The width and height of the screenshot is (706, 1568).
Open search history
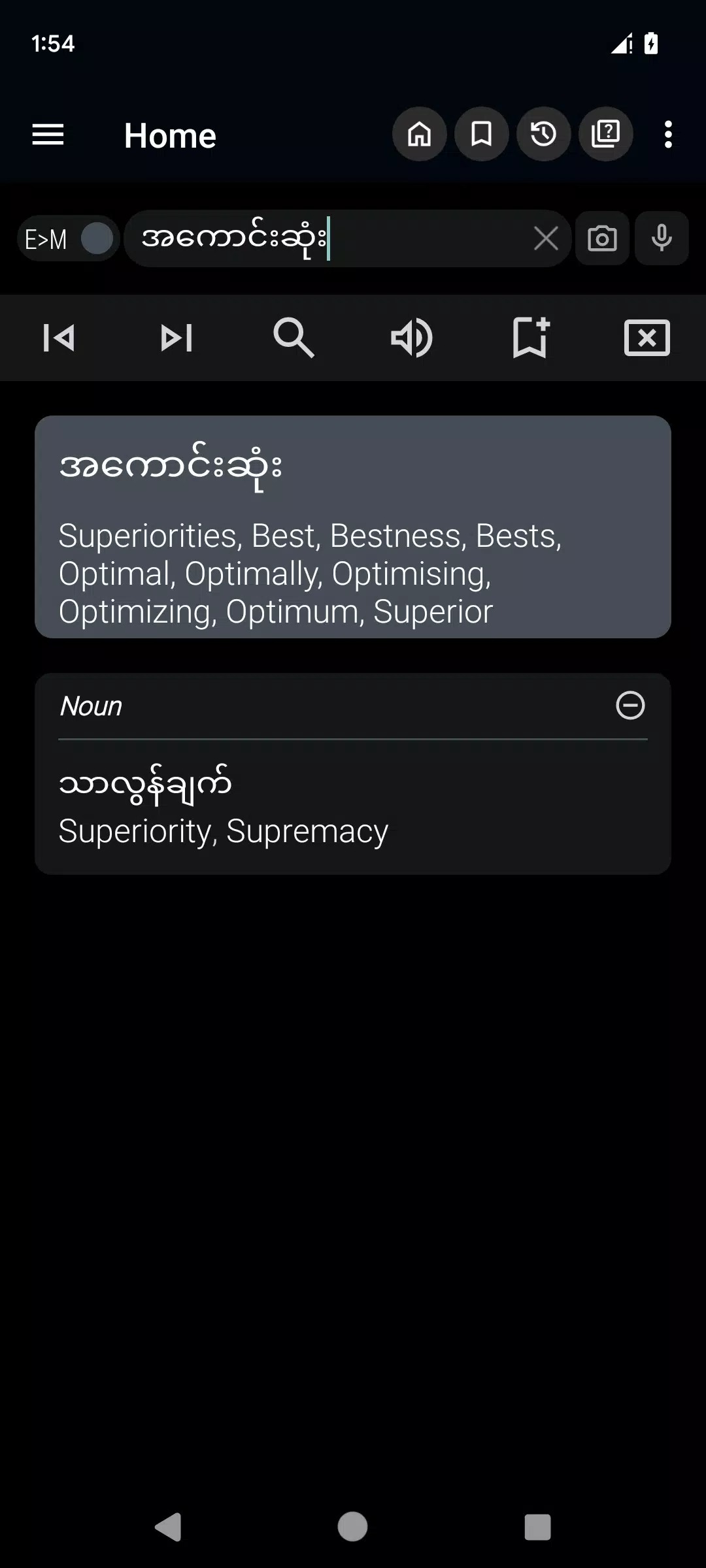(x=543, y=135)
